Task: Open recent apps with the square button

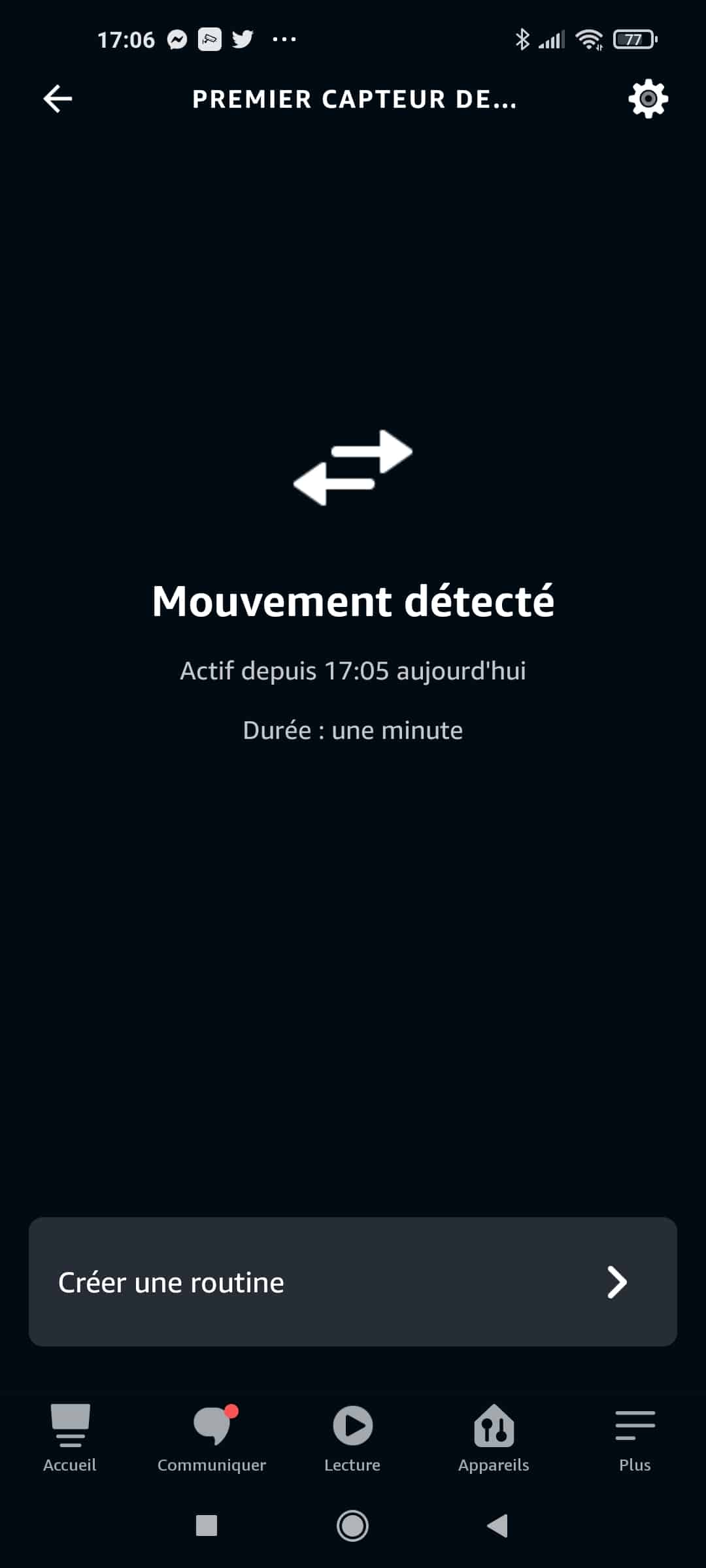Action: (x=207, y=1526)
